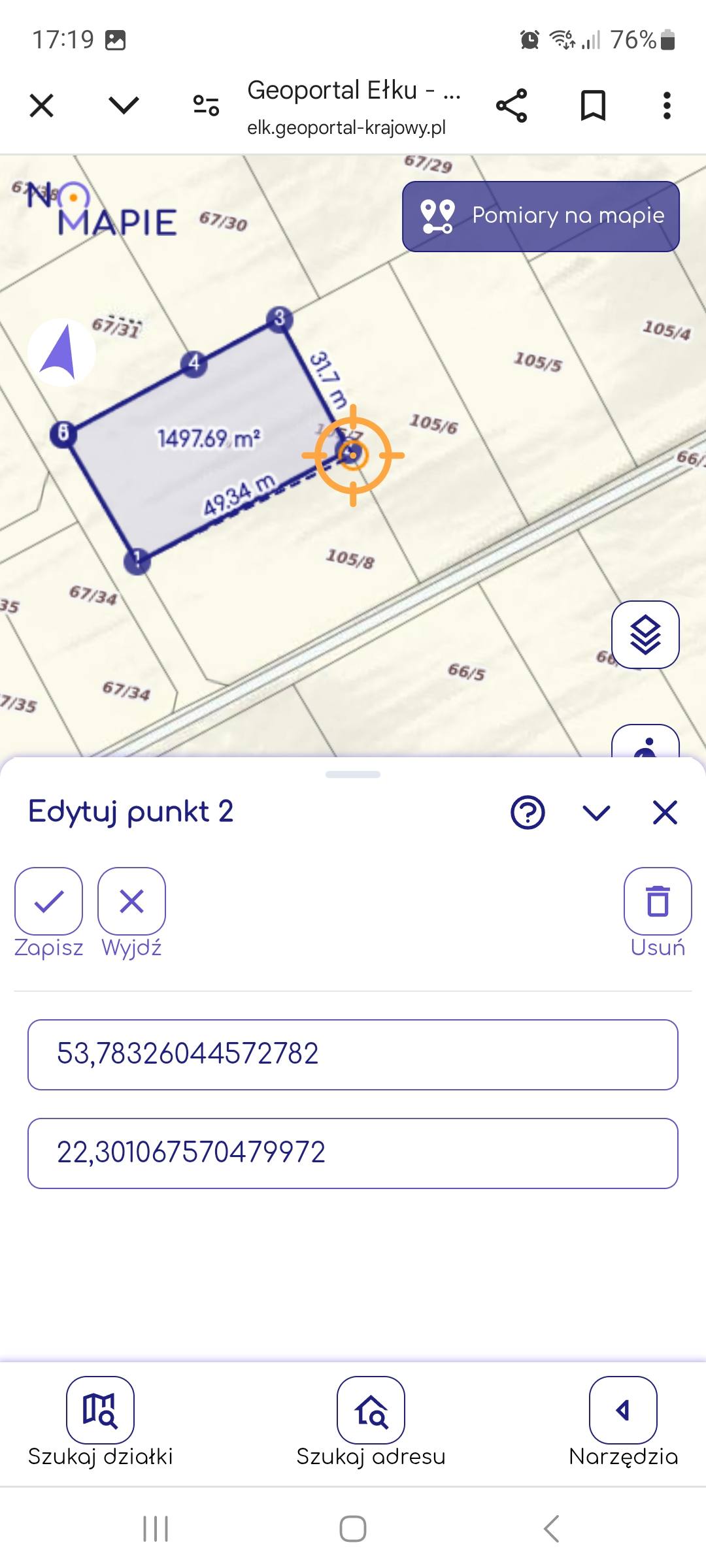Bookmark this page

593,105
